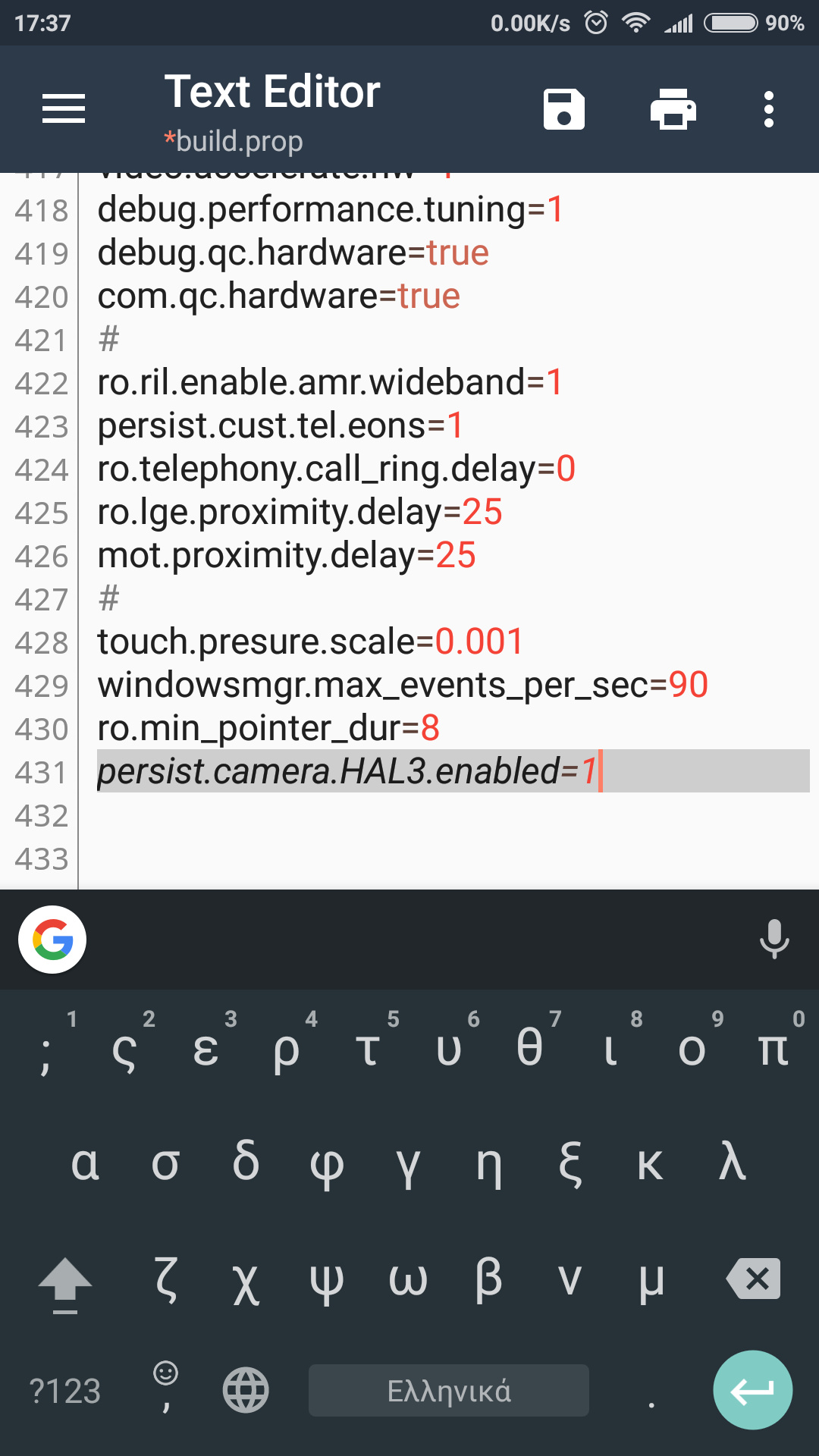Save the build.prop file
819x1456 pixels.
[x=564, y=109]
